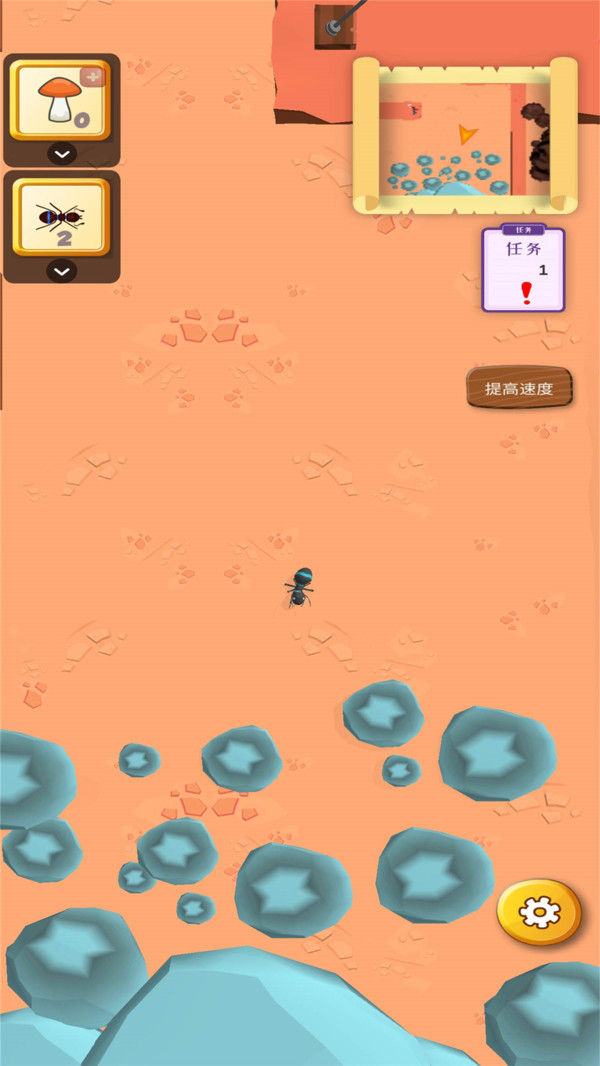This screenshot has width=600, height=1066.
Task: Open the ant count card
Action: point(60,217)
